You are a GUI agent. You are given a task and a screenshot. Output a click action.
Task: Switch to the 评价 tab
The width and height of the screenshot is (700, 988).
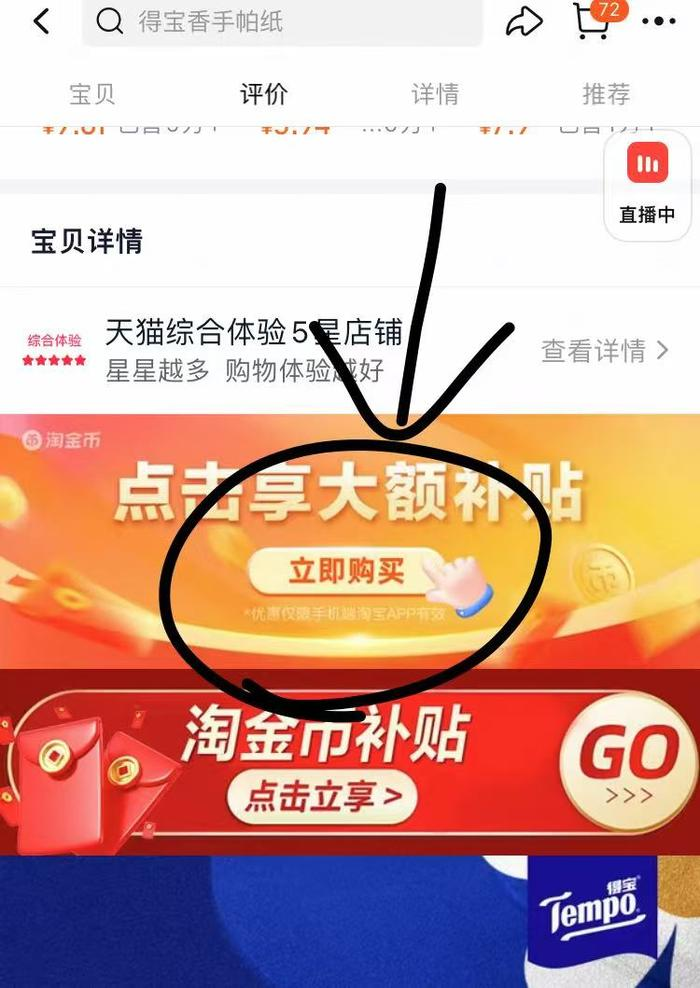[x=264, y=95]
